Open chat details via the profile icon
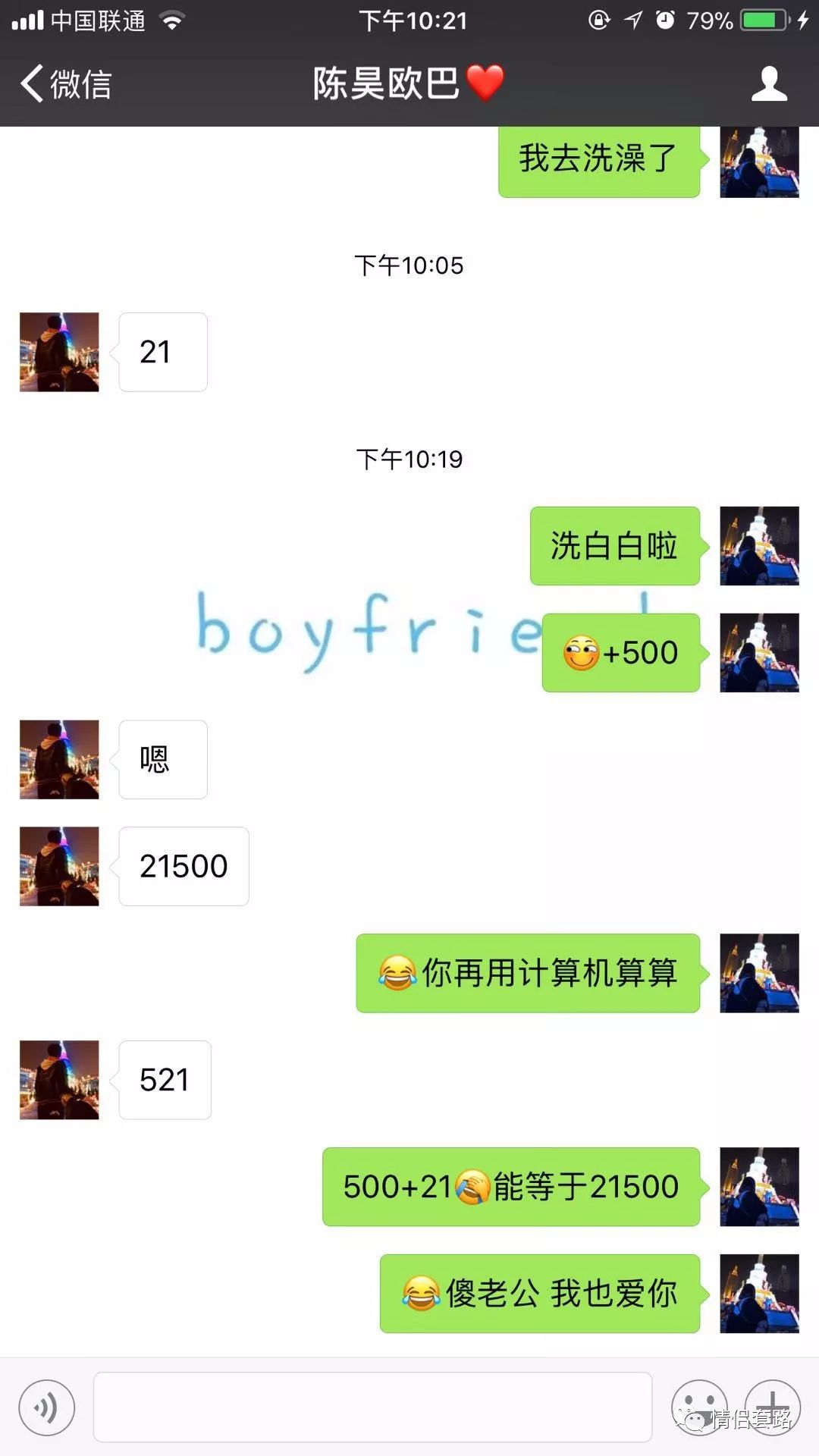The height and width of the screenshot is (1456, 819). tap(769, 83)
